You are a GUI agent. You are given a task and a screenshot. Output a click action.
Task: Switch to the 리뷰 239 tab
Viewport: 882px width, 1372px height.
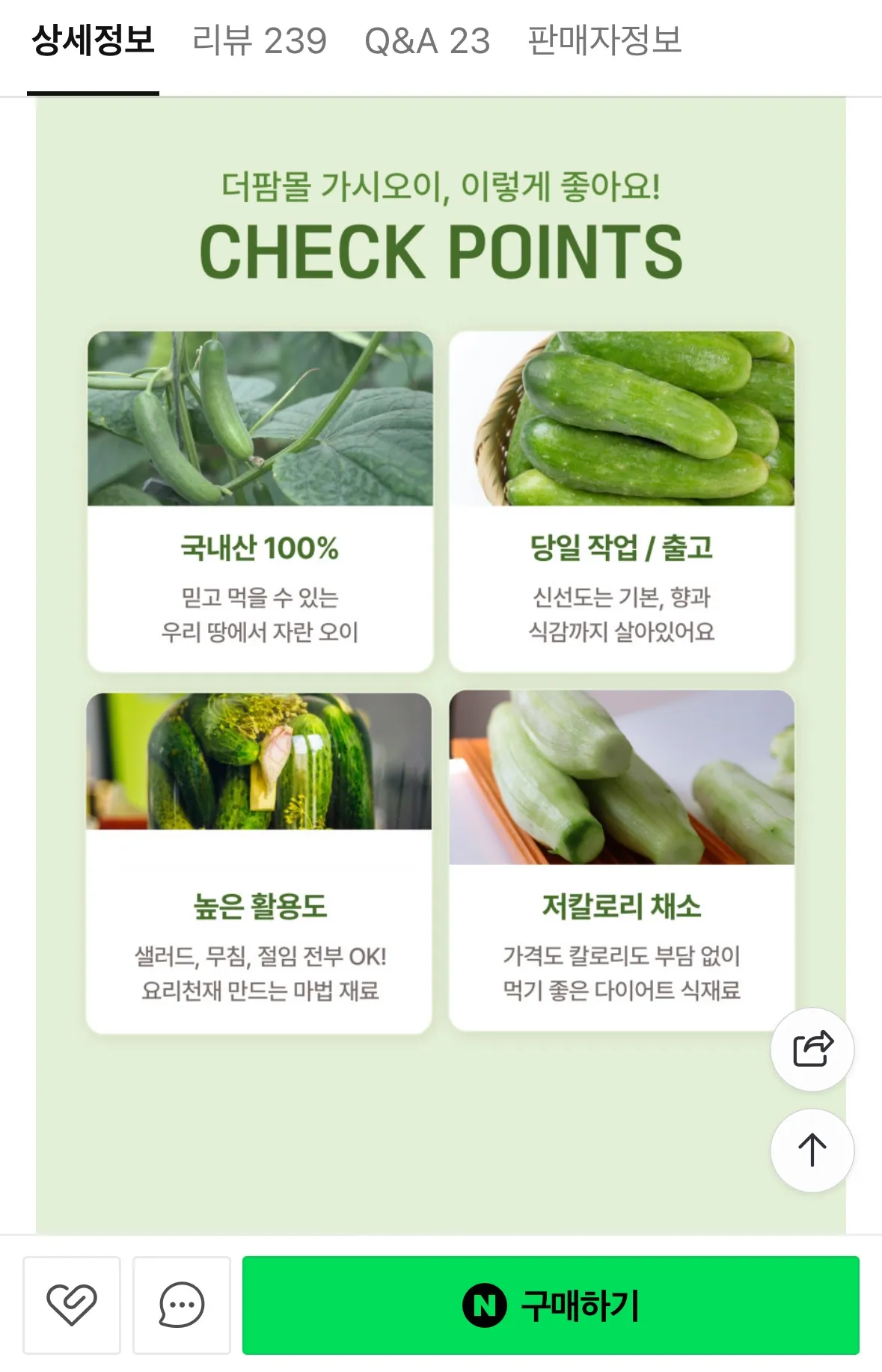click(x=259, y=41)
